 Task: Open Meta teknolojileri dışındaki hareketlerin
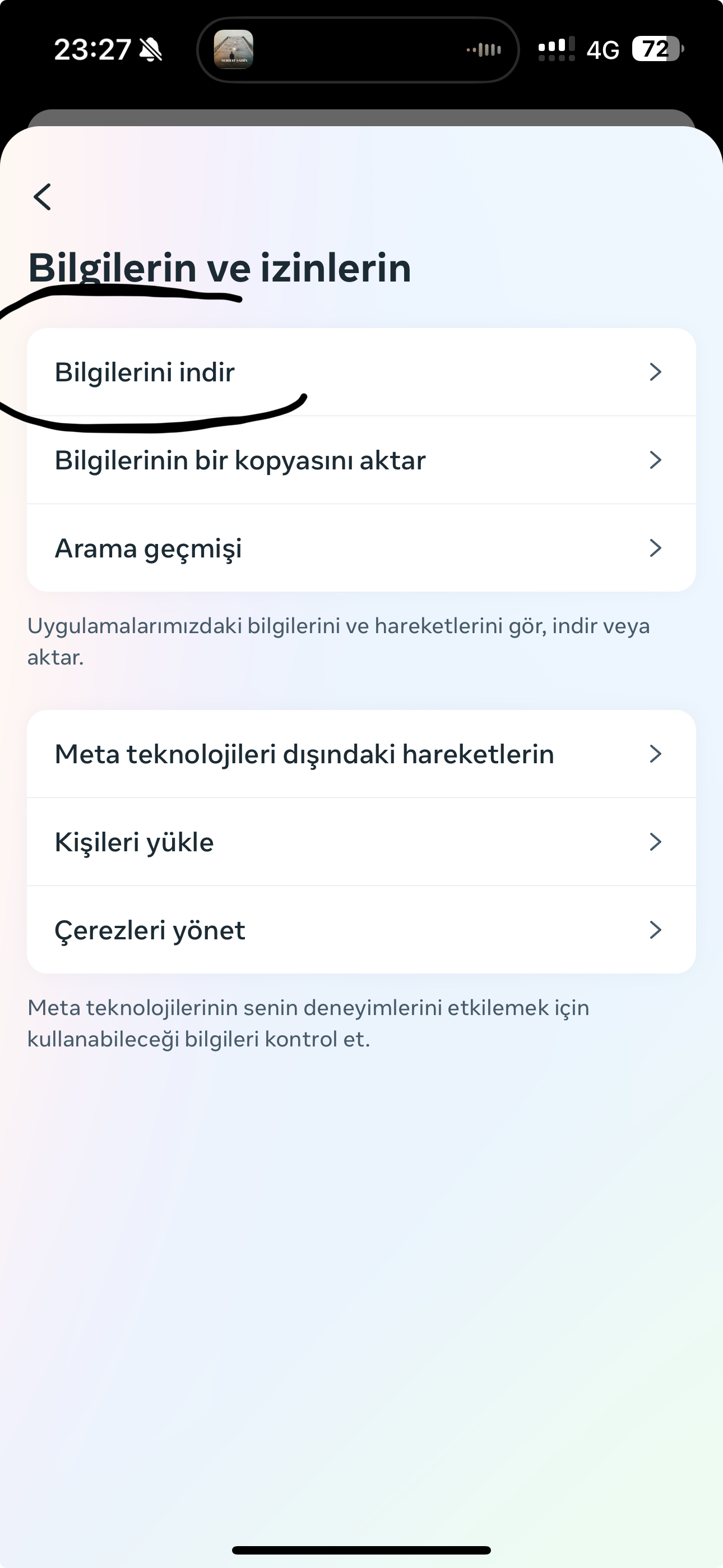tap(361, 754)
